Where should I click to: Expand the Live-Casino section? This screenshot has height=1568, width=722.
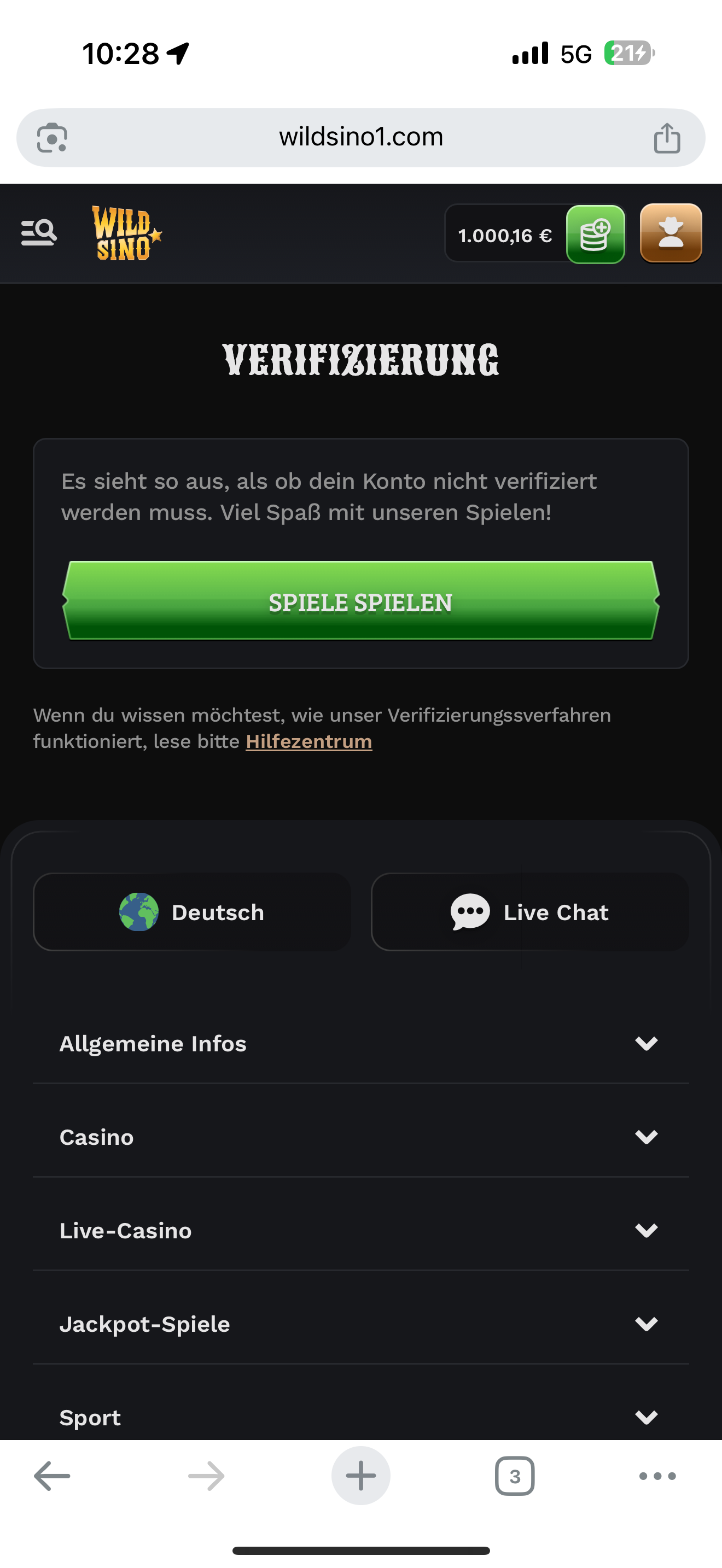(x=360, y=1230)
